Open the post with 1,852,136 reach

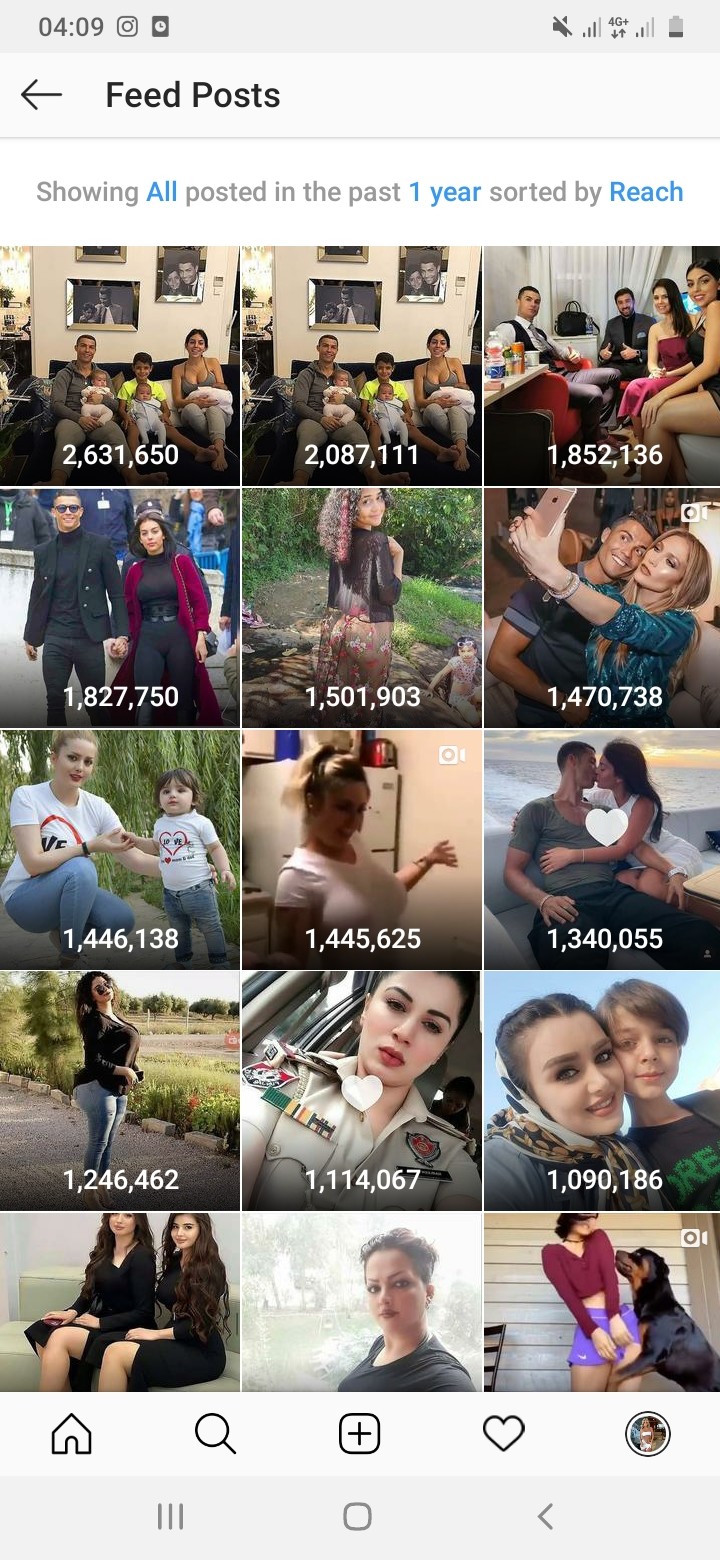point(602,366)
